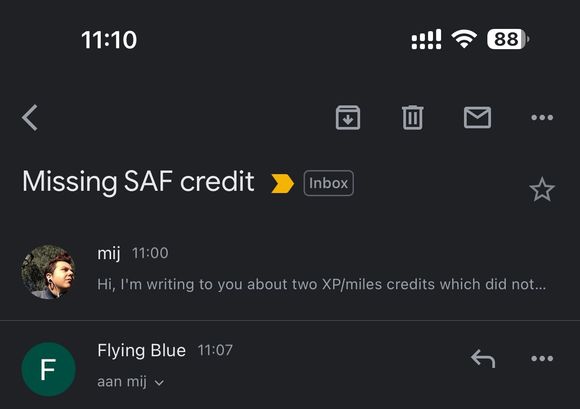580x409 pixels.
Task: Archive this email conversation
Action: pyautogui.click(x=348, y=118)
